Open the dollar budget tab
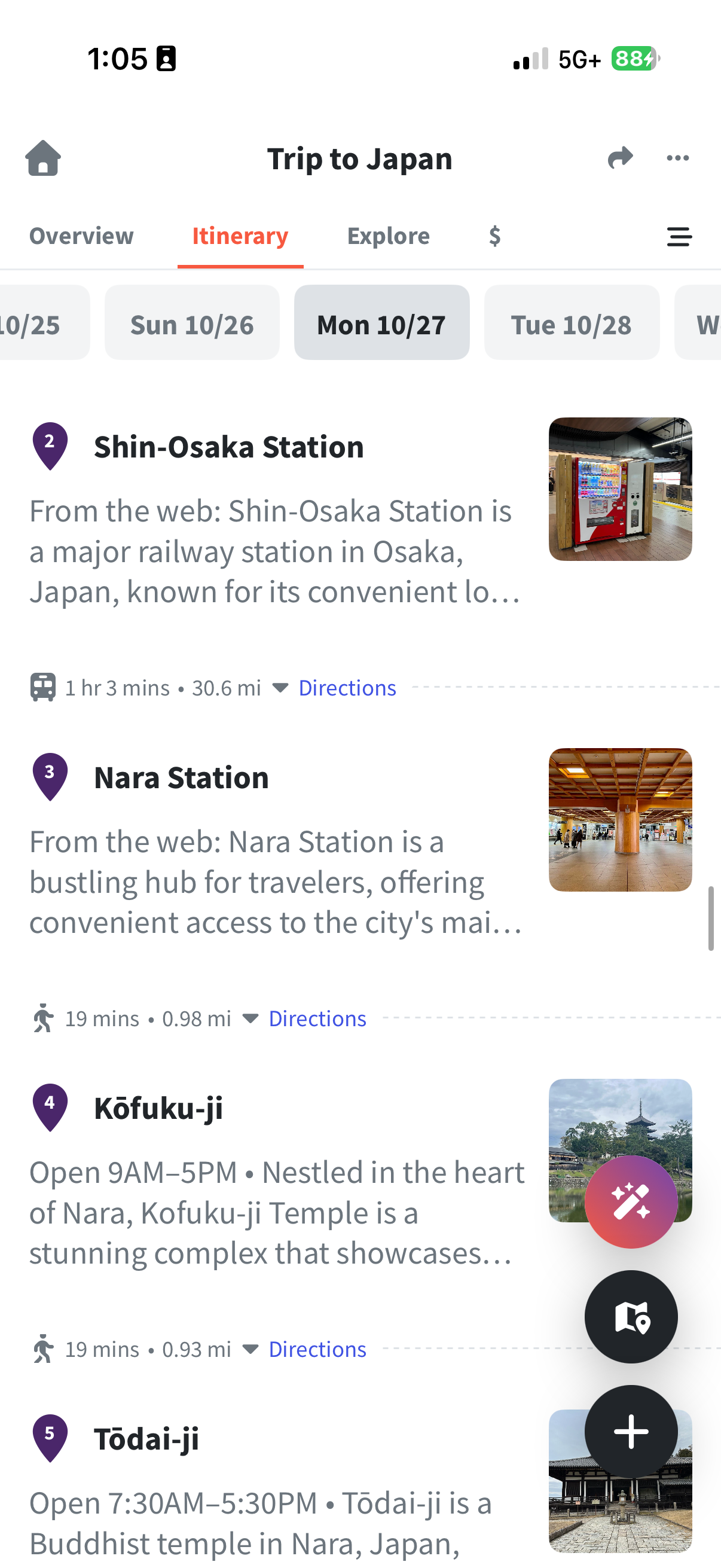The width and height of the screenshot is (721, 1568). tap(494, 236)
